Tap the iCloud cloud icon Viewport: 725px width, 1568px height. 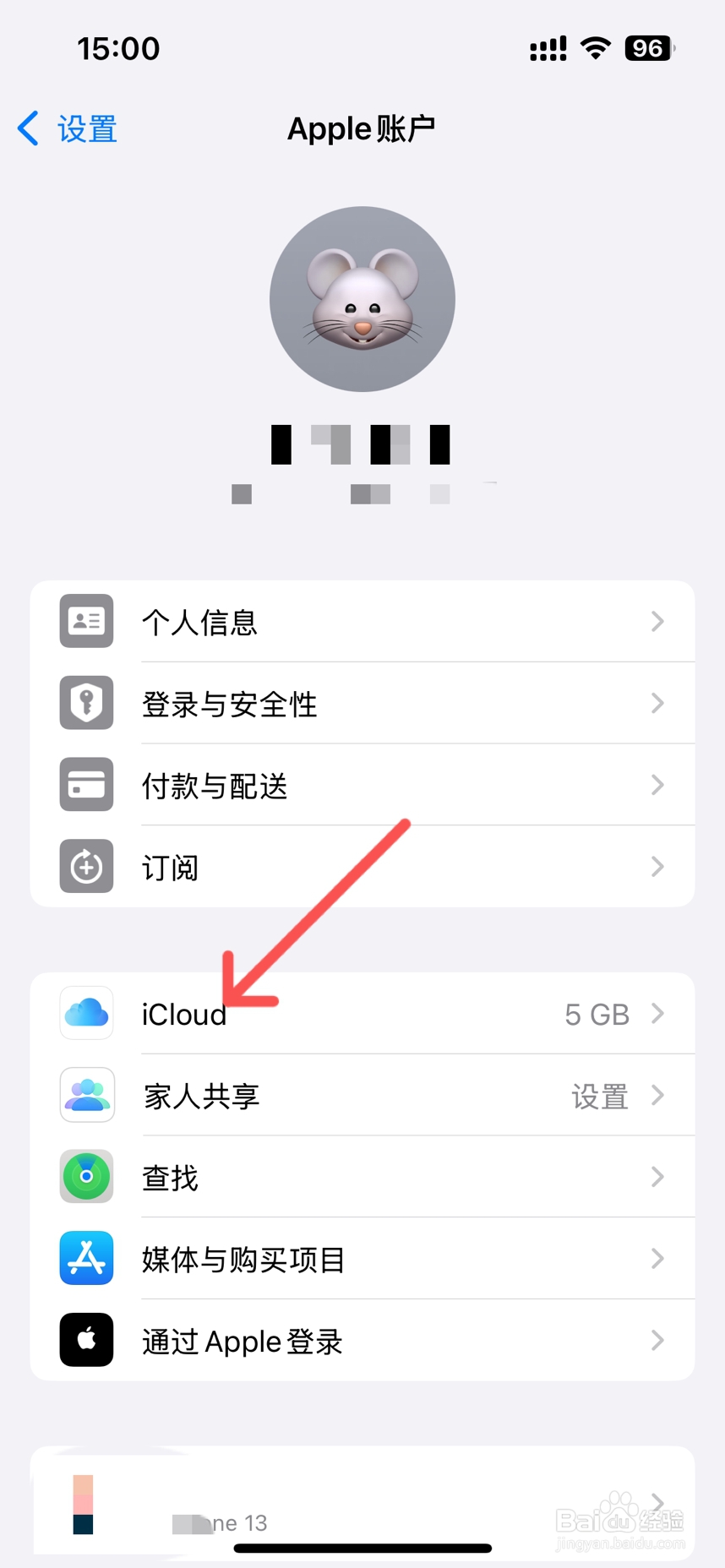85,1013
